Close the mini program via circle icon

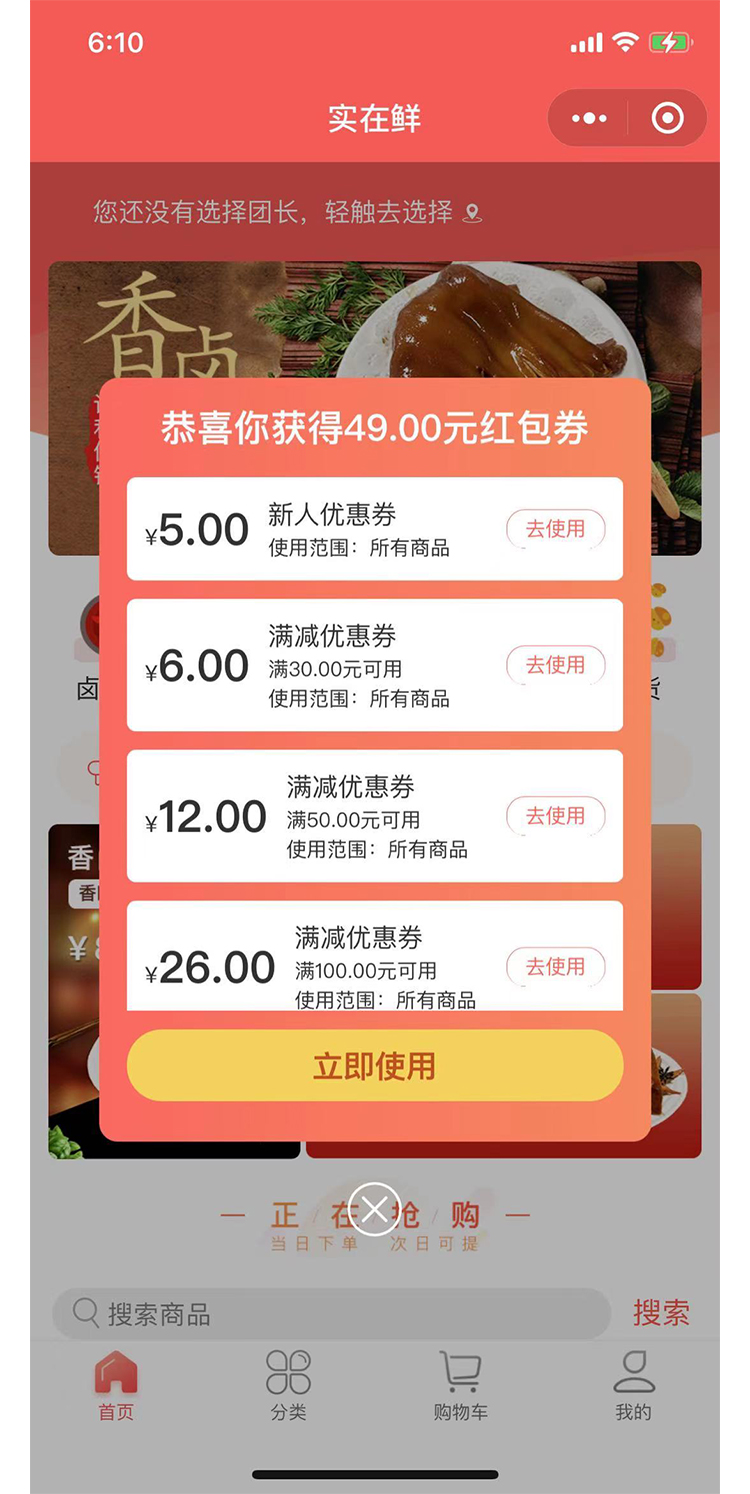(667, 119)
